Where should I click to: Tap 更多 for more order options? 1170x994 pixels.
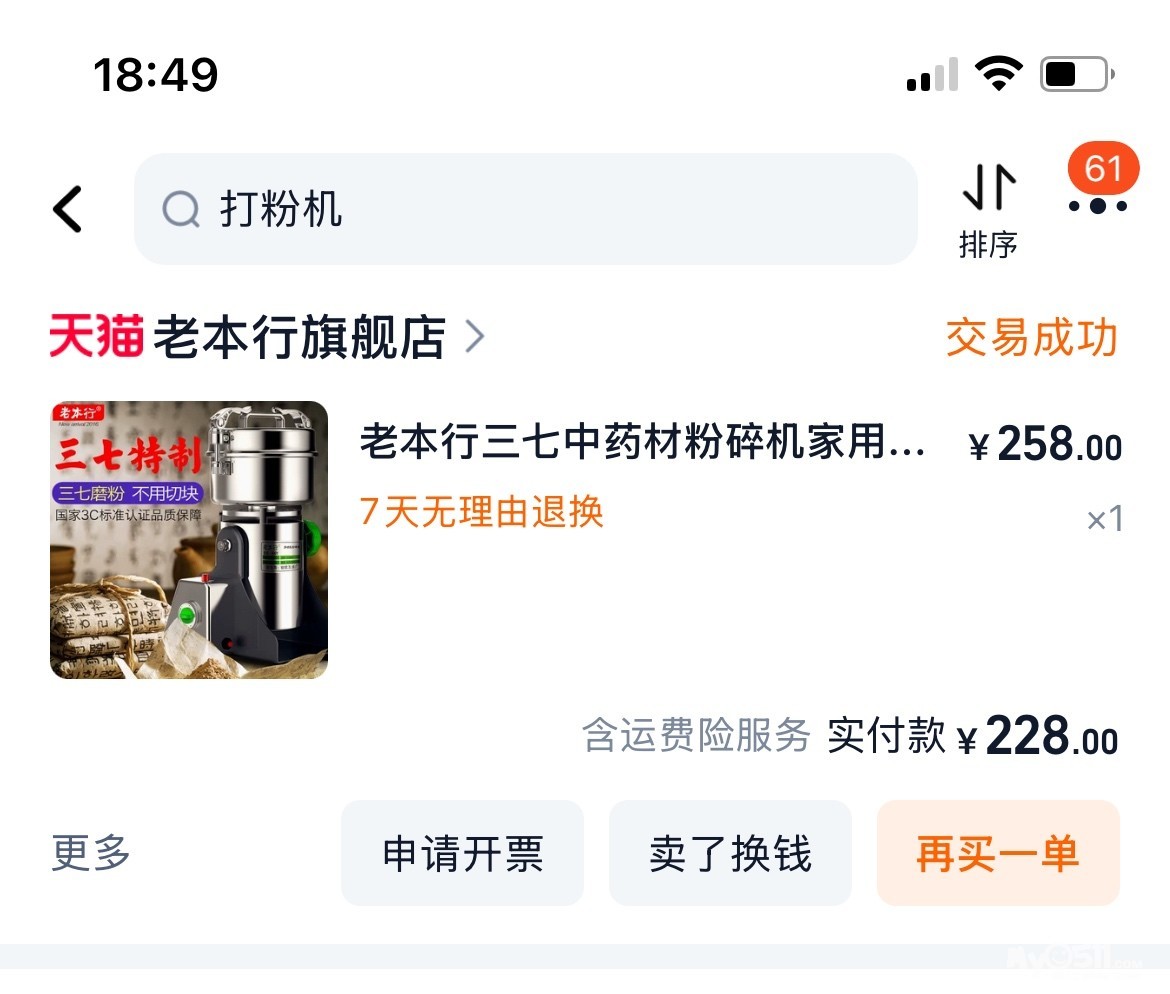click(x=91, y=853)
